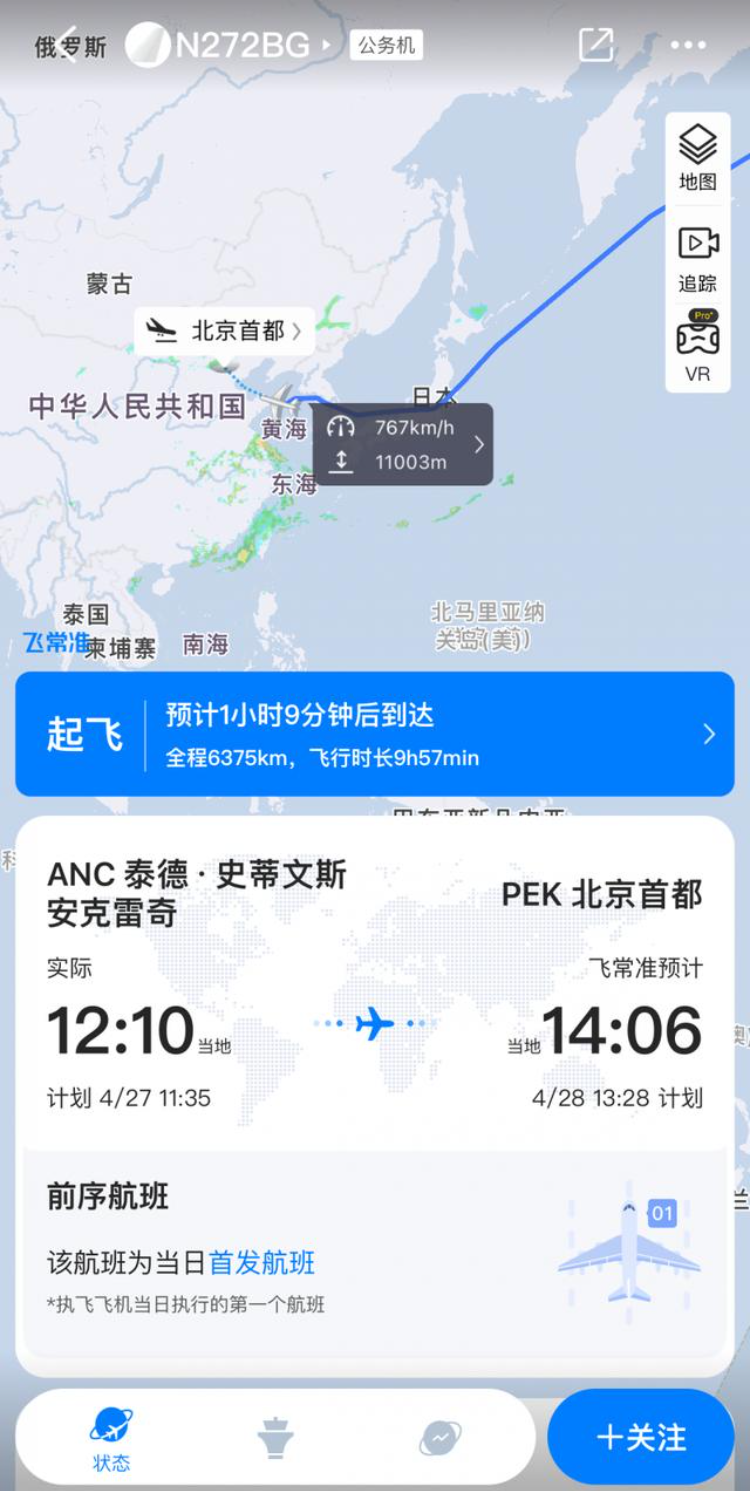
Task: Start 追踪 flight tracking video
Action: [698, 258]
